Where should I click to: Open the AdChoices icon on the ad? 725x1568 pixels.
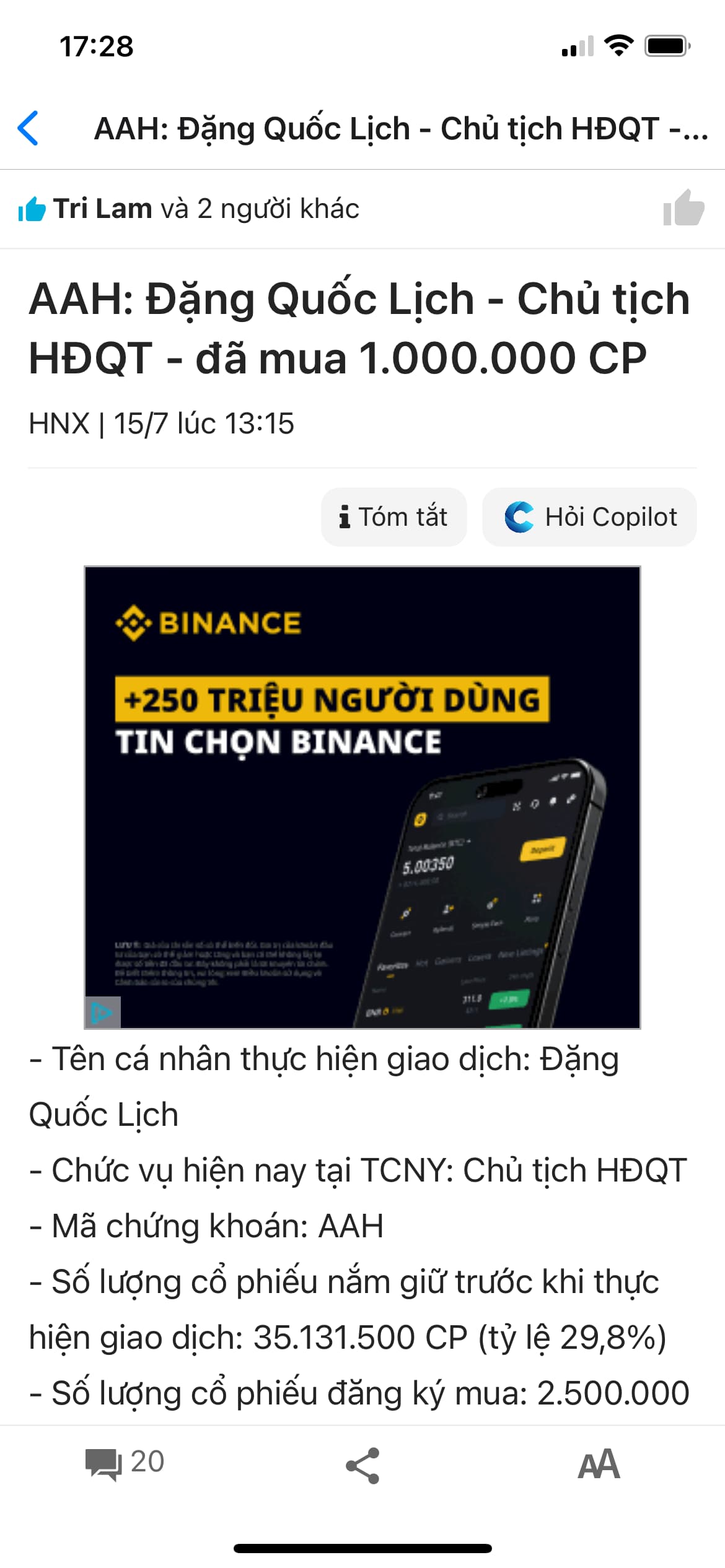click(102, 1013)
